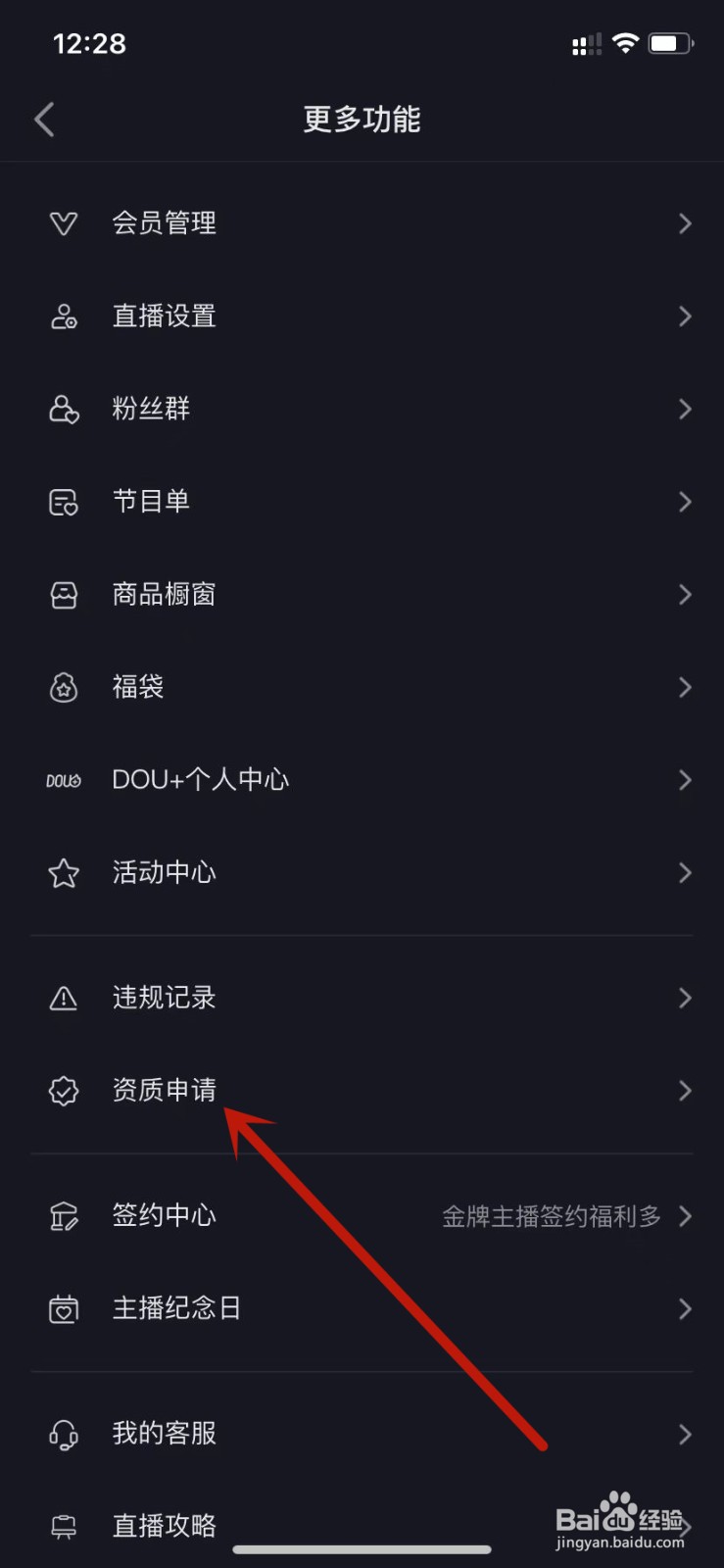Tap the 活动中心 star icon
The height and width of the screenshot is (1568, 724).
[x=64, y=872]
